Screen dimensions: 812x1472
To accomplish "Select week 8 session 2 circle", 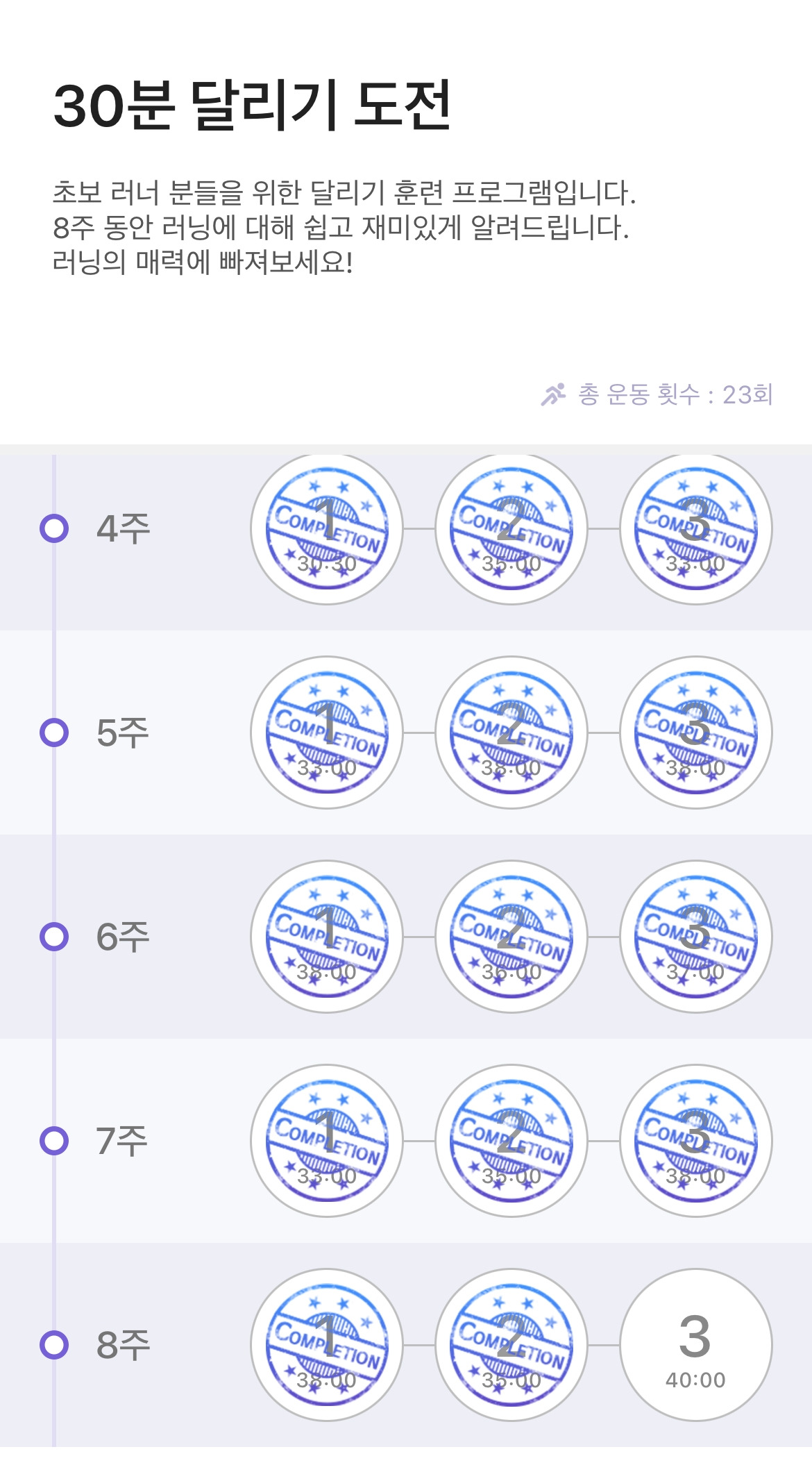I will pos(511,1345).
